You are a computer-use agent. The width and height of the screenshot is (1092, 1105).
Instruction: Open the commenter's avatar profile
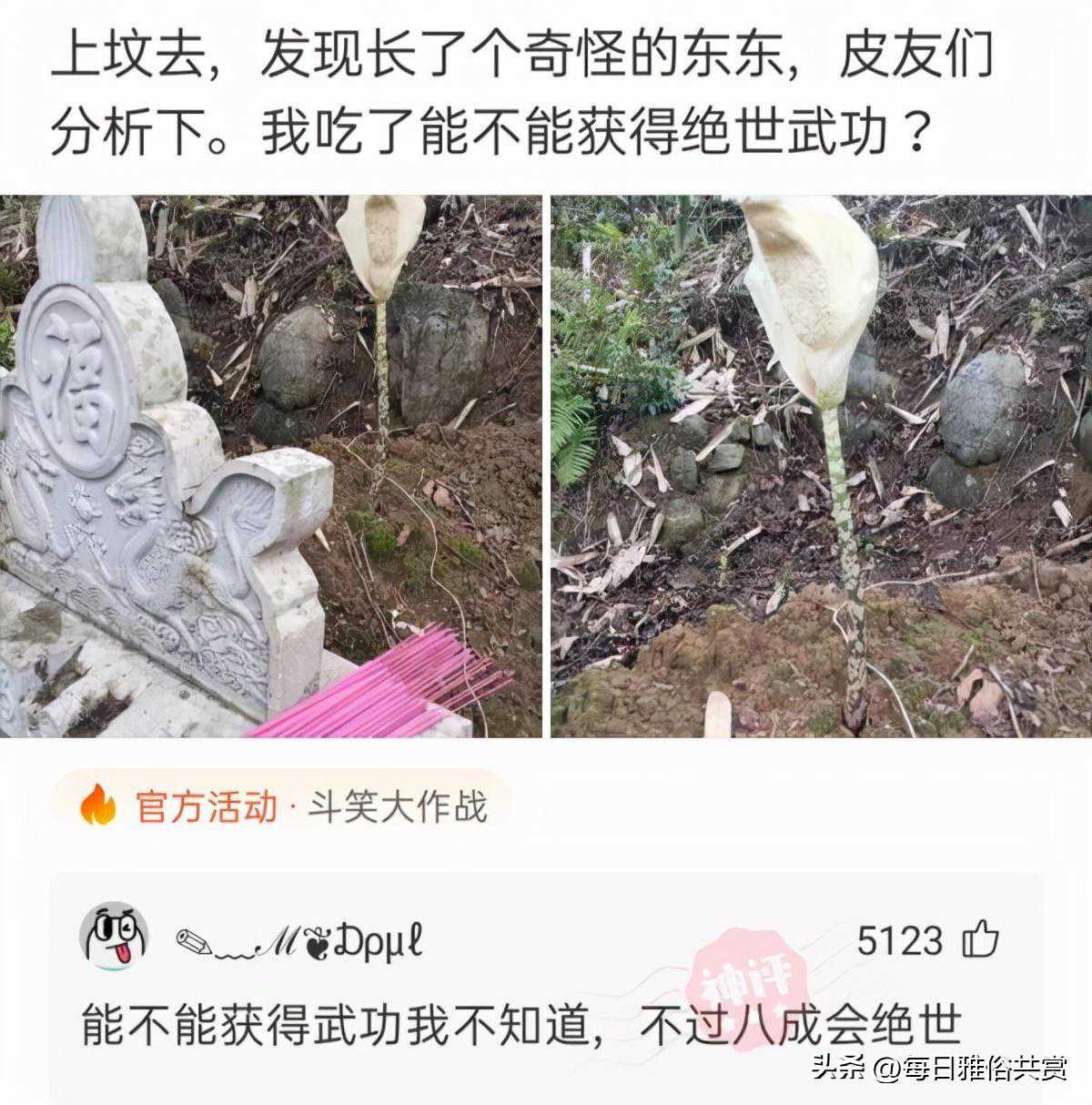[114, 938]
